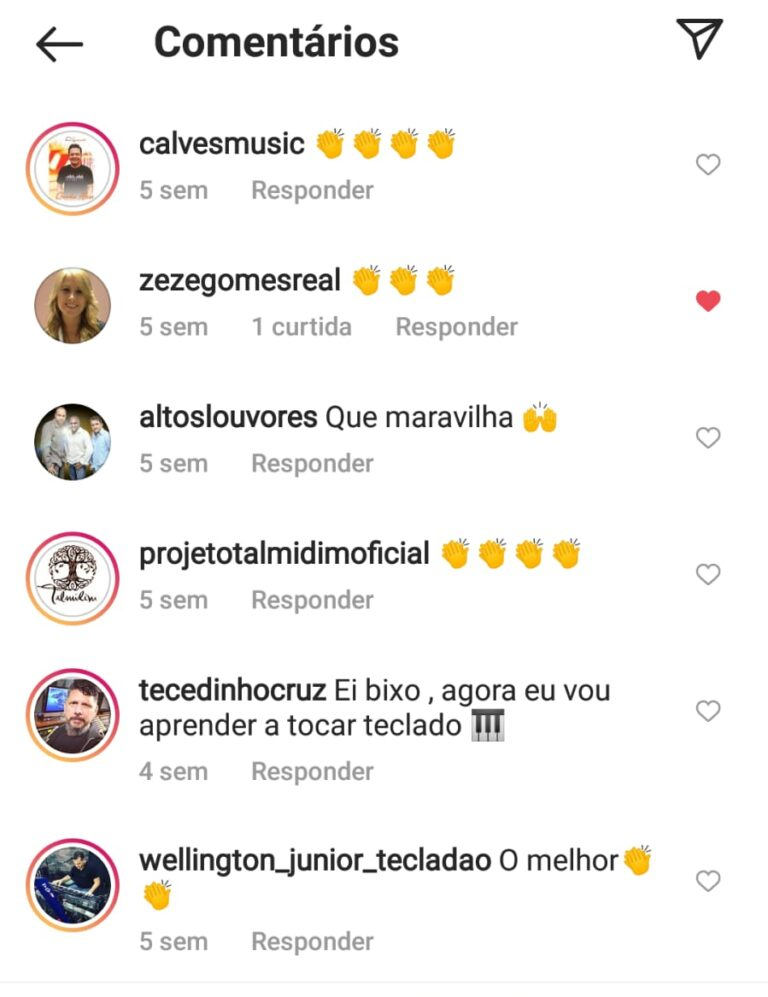Like the comment by calvesmusic
This screenshot has width=768, height=997.
pyautogui.click(x=708, y=165)
